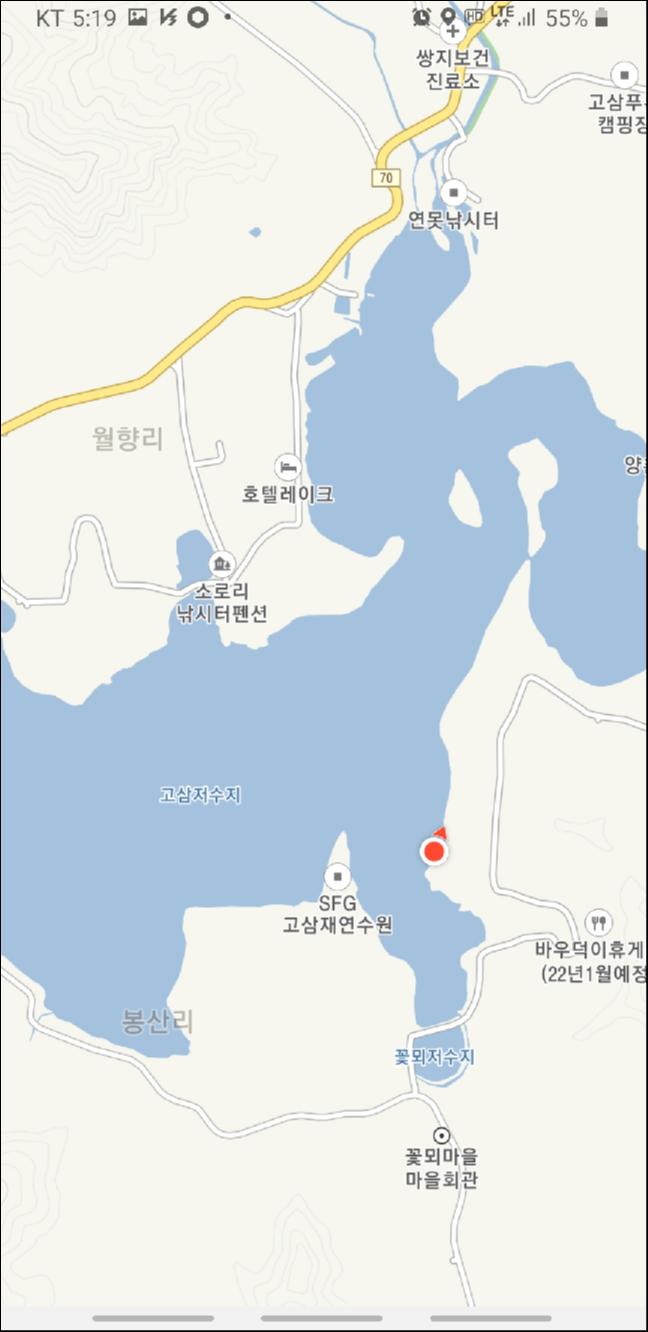Open the 호텔레이크 hotel marker

pos(287,466)
